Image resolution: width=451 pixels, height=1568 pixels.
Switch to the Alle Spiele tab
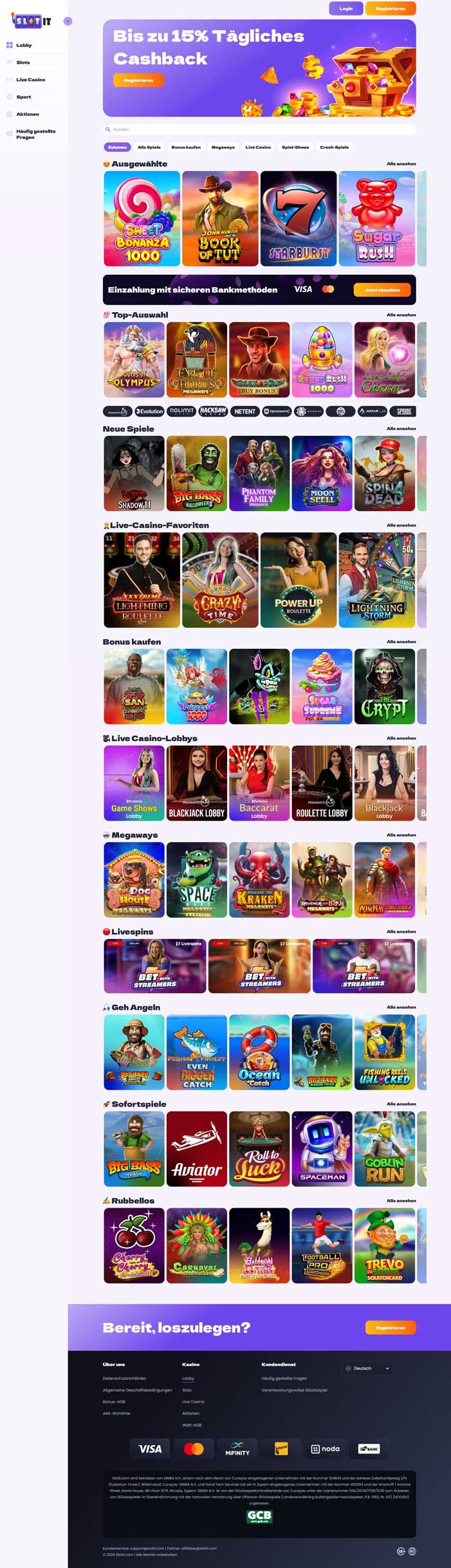pyautogui.click(x=149, y=147)
